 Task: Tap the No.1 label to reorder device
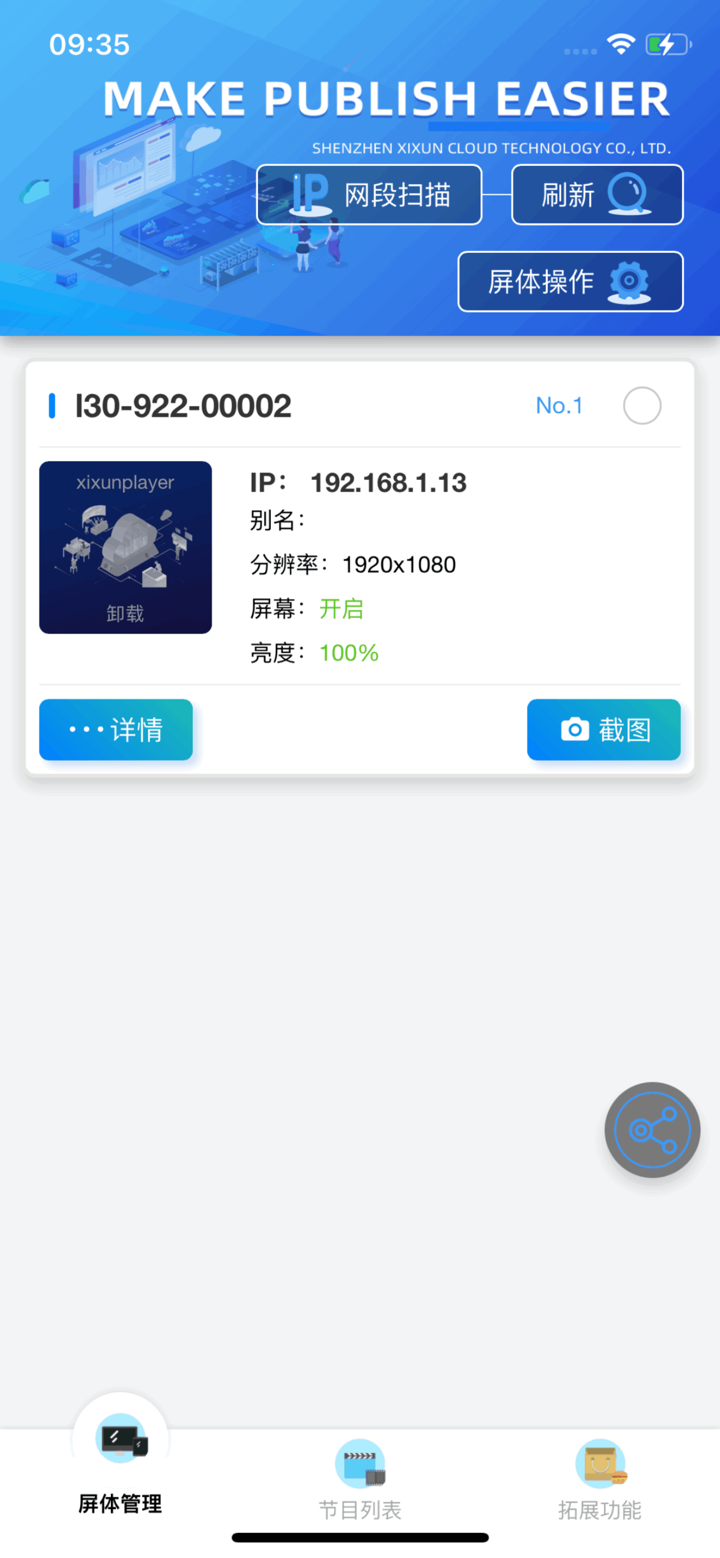(559, 405)
